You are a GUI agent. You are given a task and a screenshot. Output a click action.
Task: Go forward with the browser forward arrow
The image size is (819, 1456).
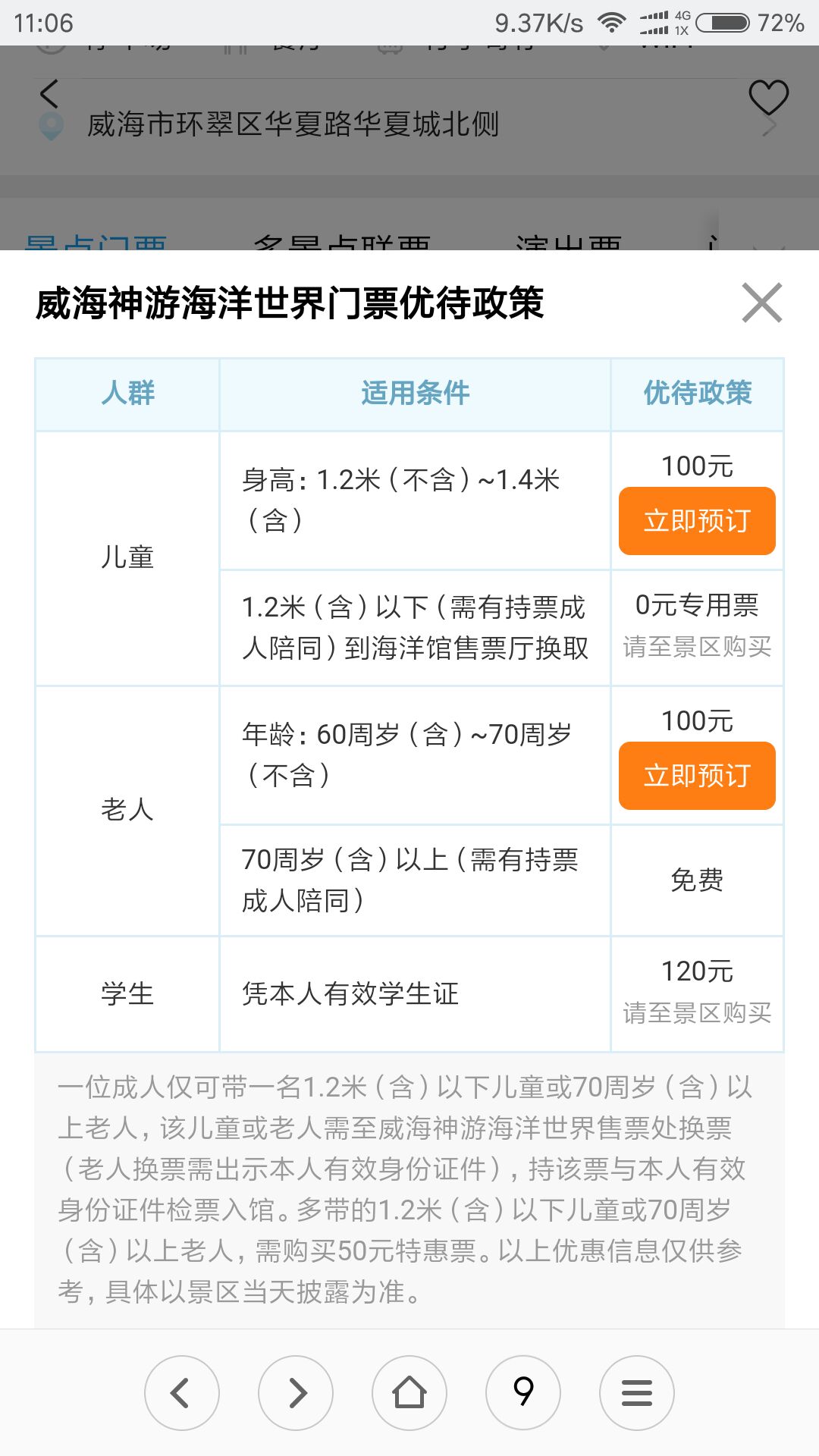click(296, 1393)
